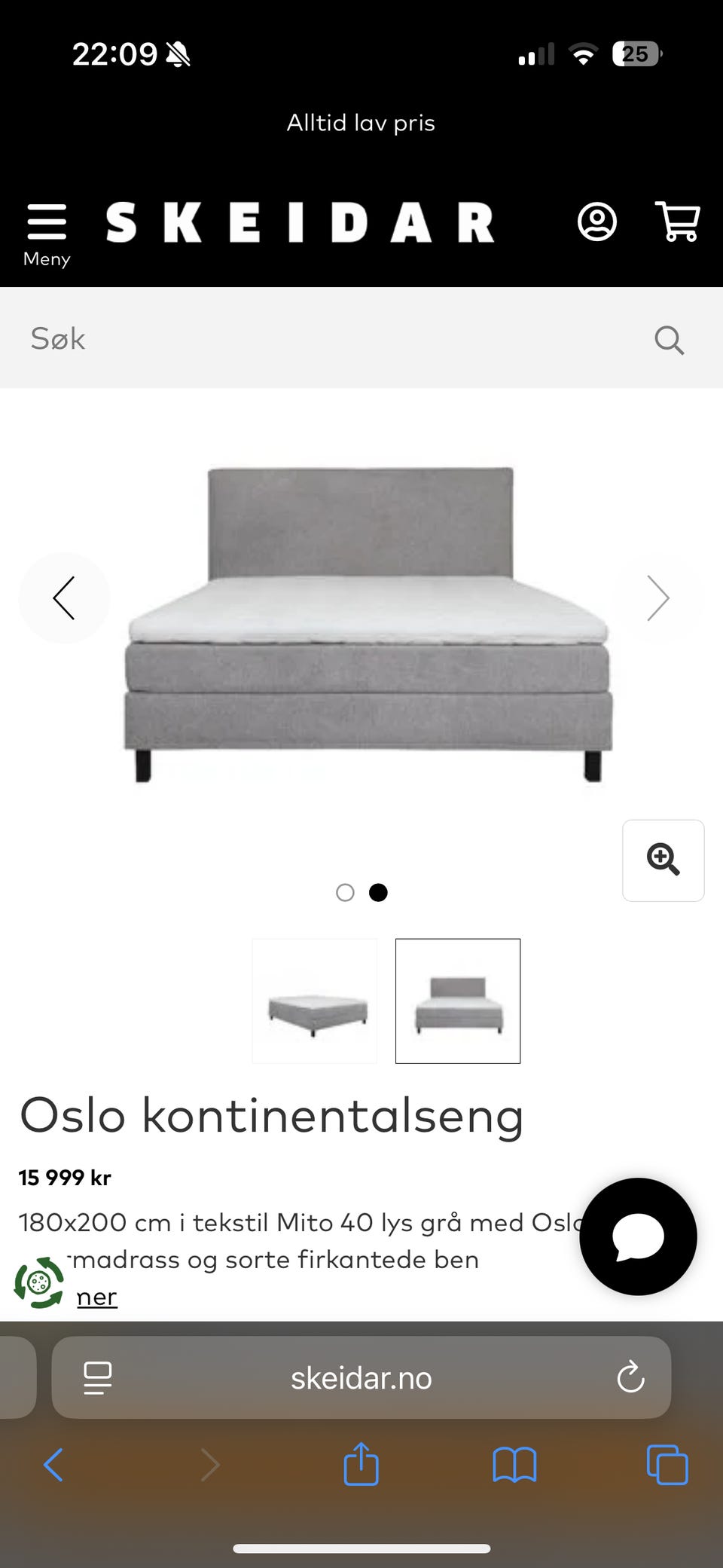Select the first carousel pagination dot
The height and width of the screenshot is (1568, 723).
click(x=345, y=892)
